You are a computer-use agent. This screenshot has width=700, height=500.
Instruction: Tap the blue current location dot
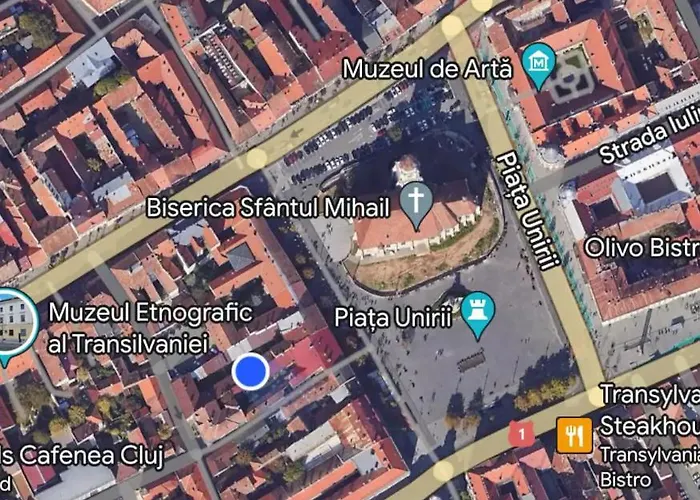pos(251,371)
